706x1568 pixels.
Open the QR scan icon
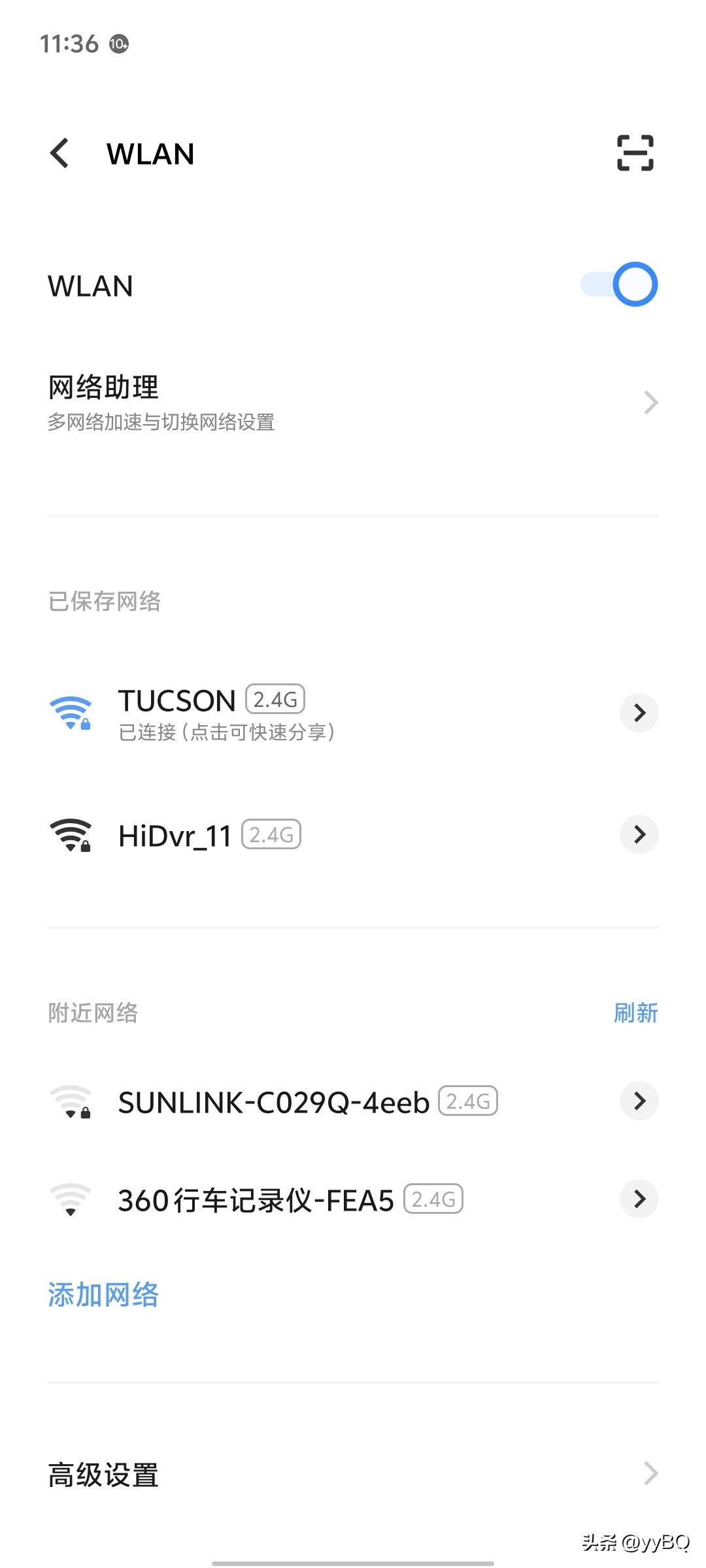pyautogui.click(x=635, y=153)
